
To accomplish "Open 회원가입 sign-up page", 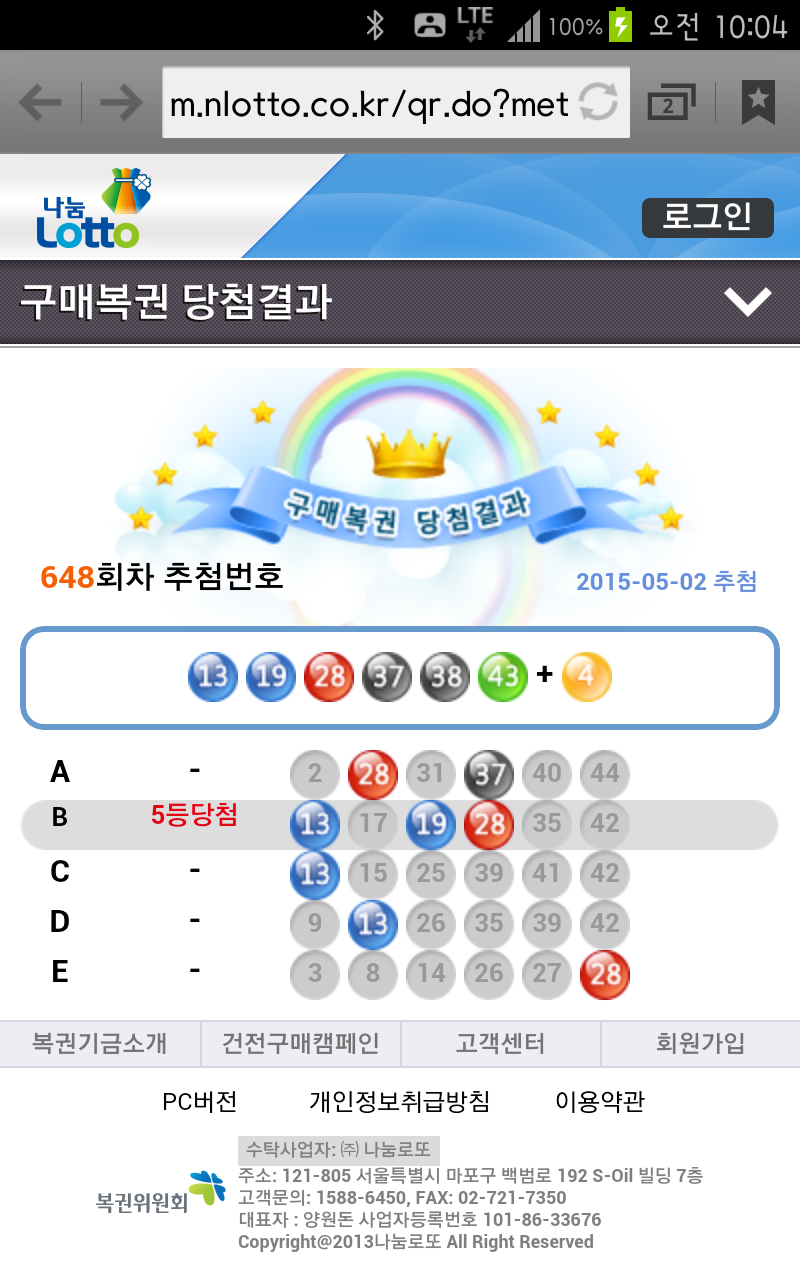I will [x=700, y=1044].
